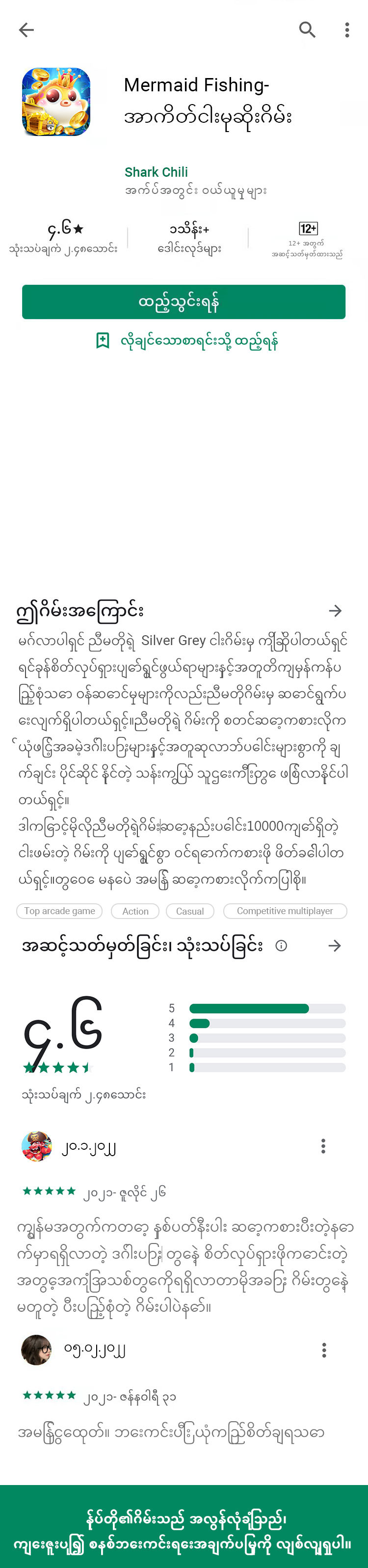This screenshot has width=368, height=1568.
Task: Open the info icon beside ratings heading
Action: [281, 946]
